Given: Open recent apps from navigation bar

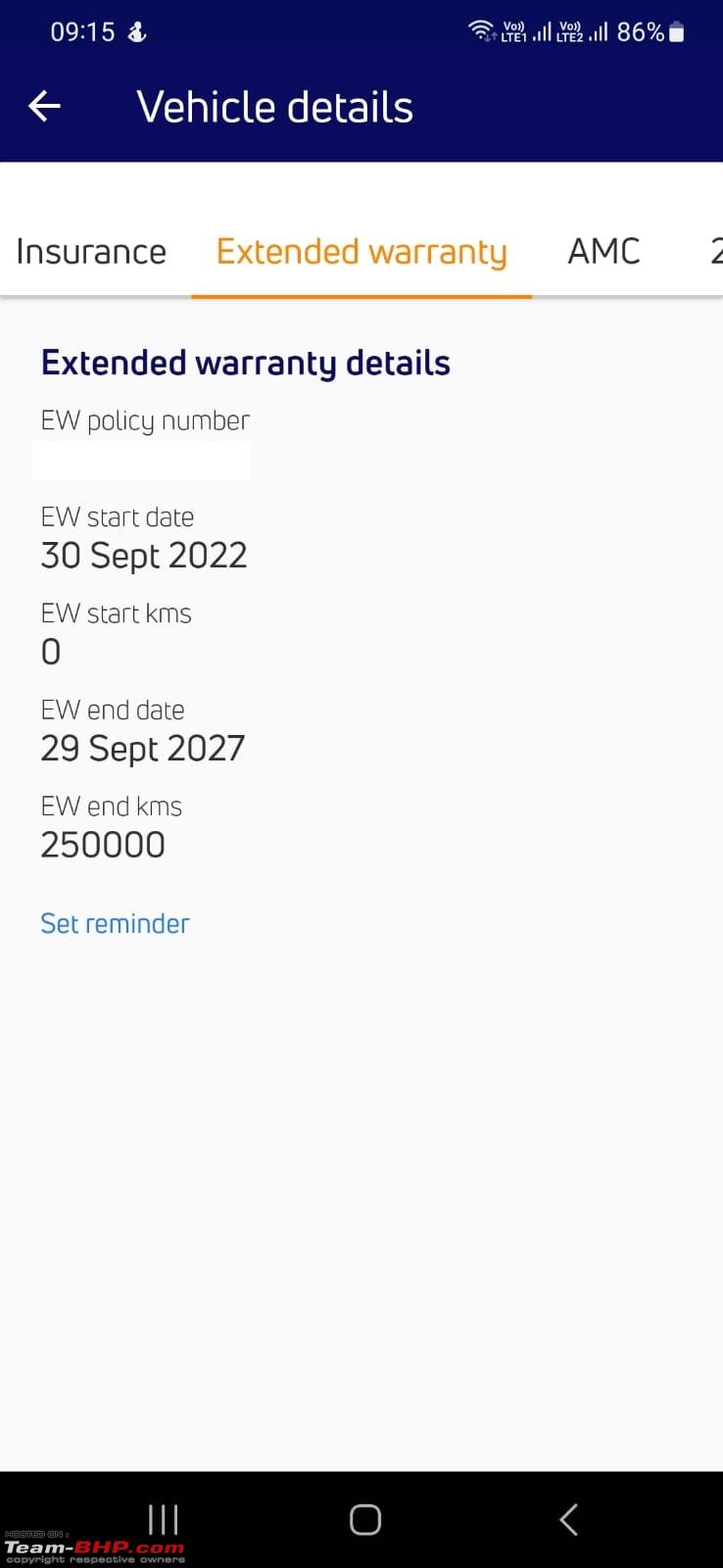Looking at the screenshot, I should pos(163,1519).
